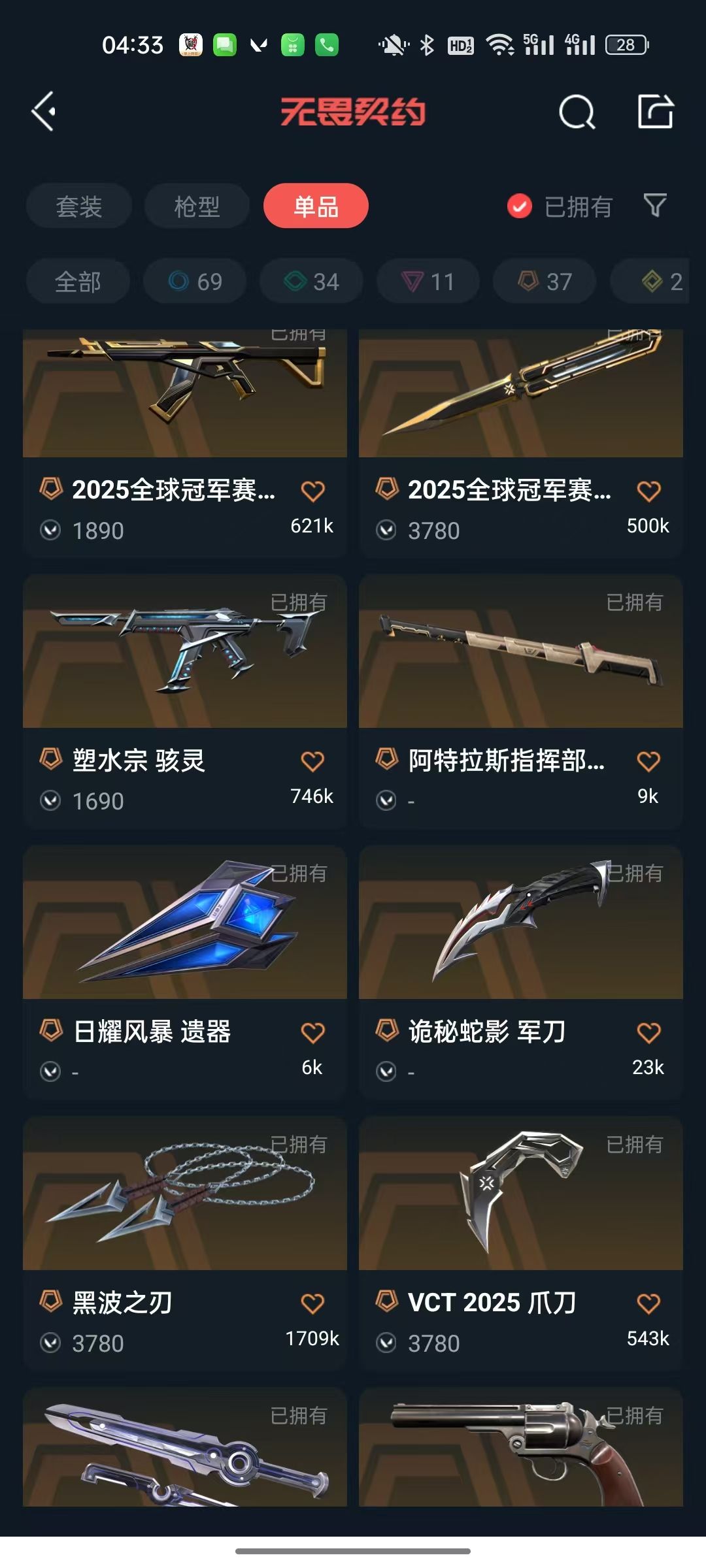Favorite the 诡秘蛇影 军刀 skin

(648, 1033)
